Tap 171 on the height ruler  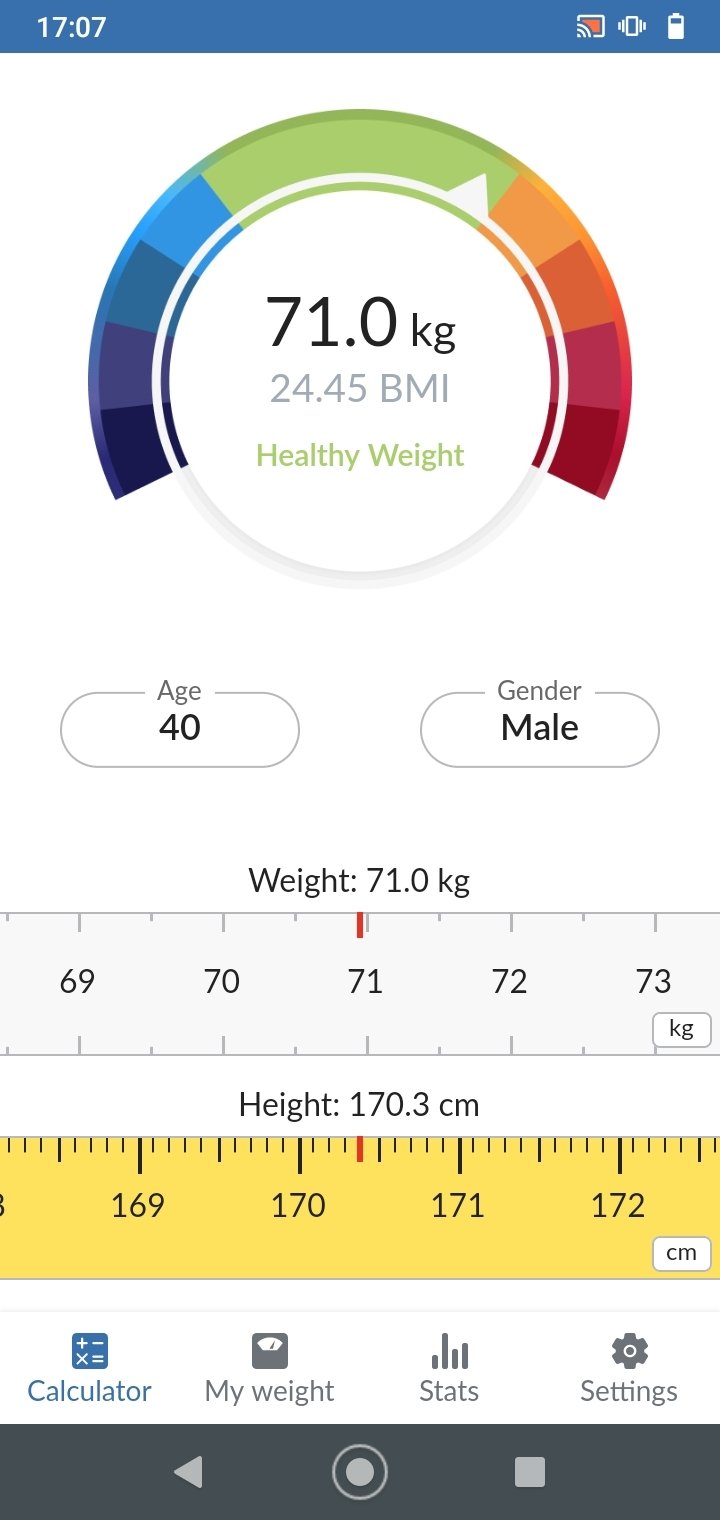(458, 1206)
